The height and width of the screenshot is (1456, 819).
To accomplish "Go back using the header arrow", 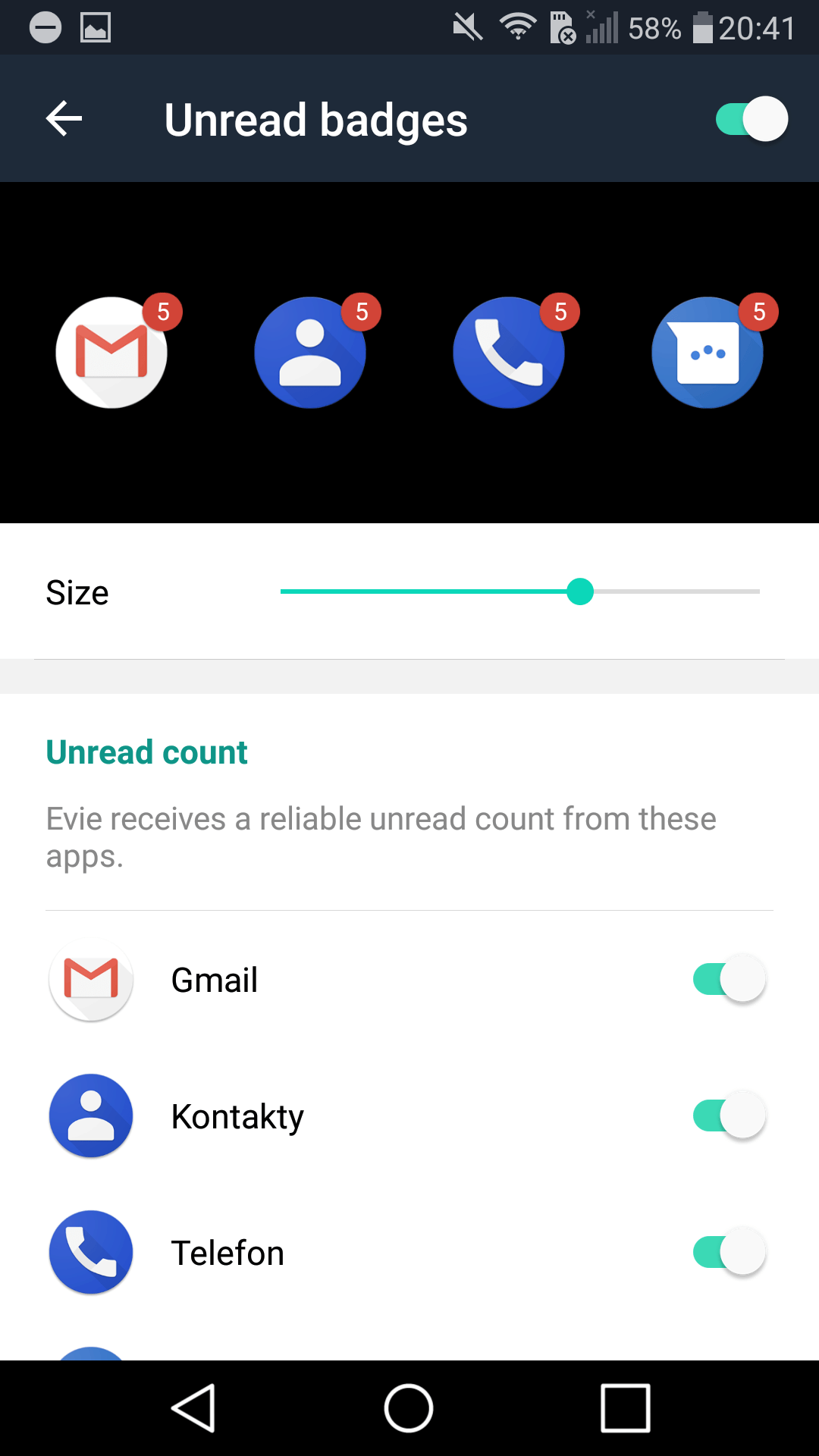I will [64, 119].
